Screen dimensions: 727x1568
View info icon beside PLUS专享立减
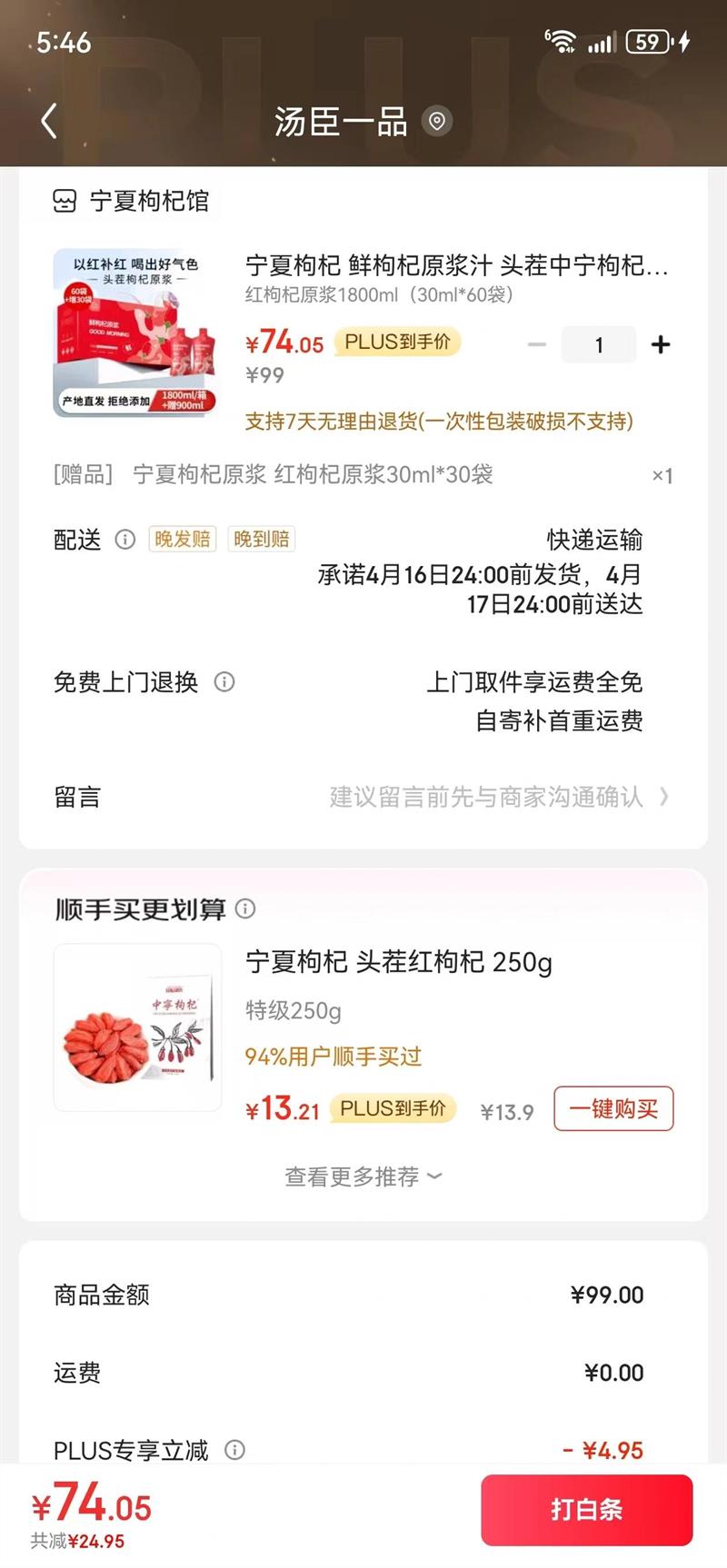click(x=234, y=1450)
